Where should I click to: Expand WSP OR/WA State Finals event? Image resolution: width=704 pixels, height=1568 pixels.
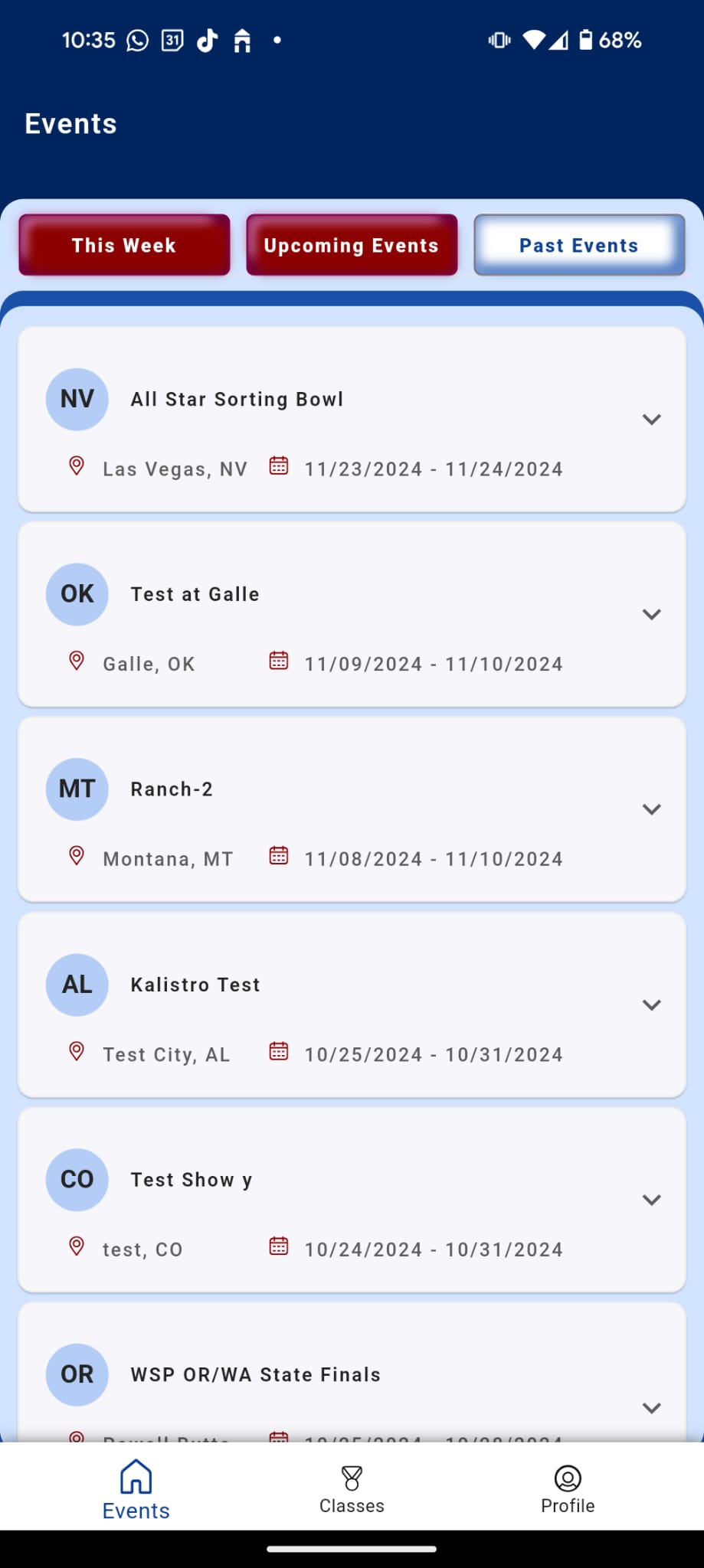[651, 1408]
